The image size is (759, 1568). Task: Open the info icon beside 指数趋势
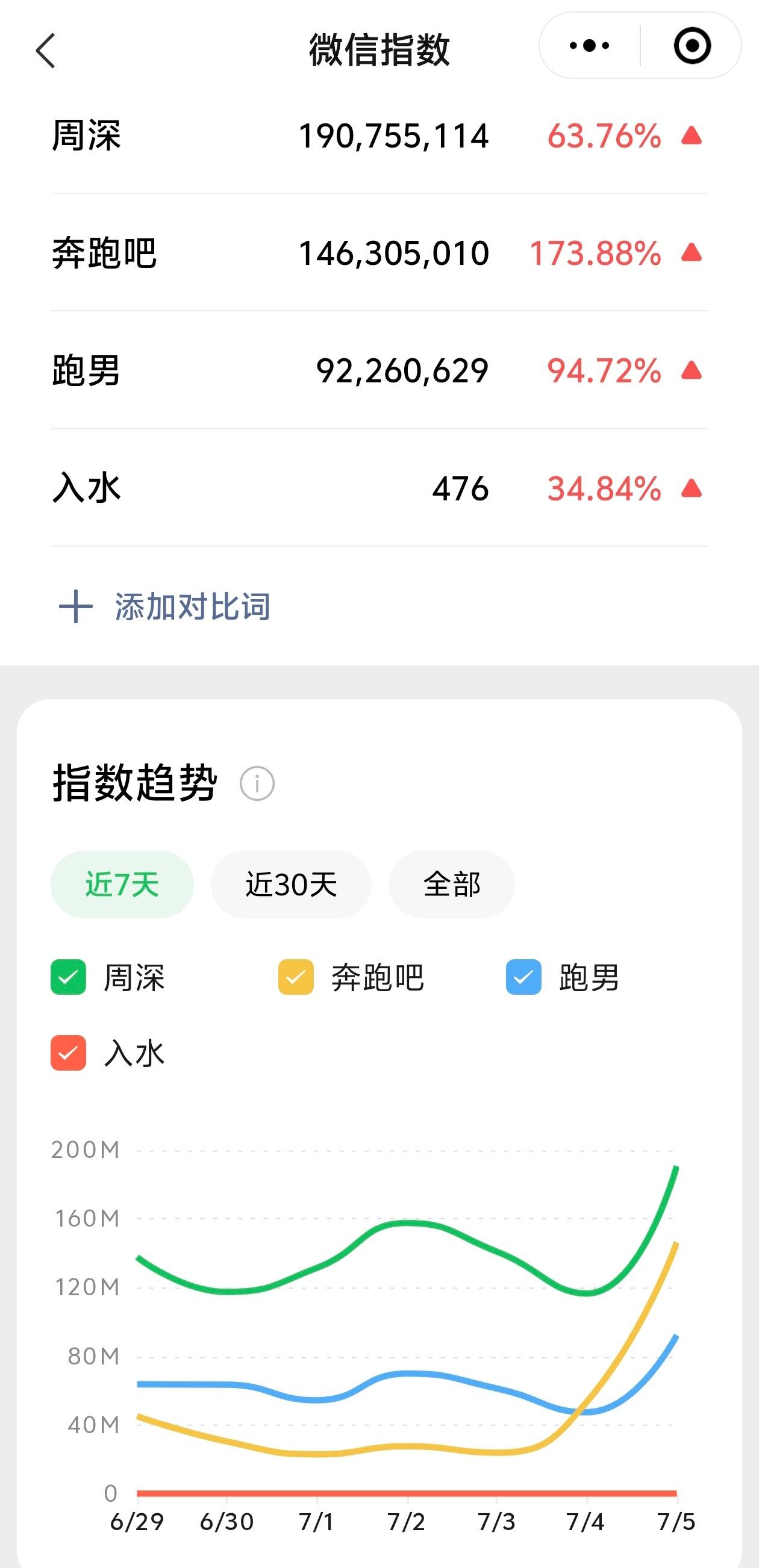tap(257, 783)
